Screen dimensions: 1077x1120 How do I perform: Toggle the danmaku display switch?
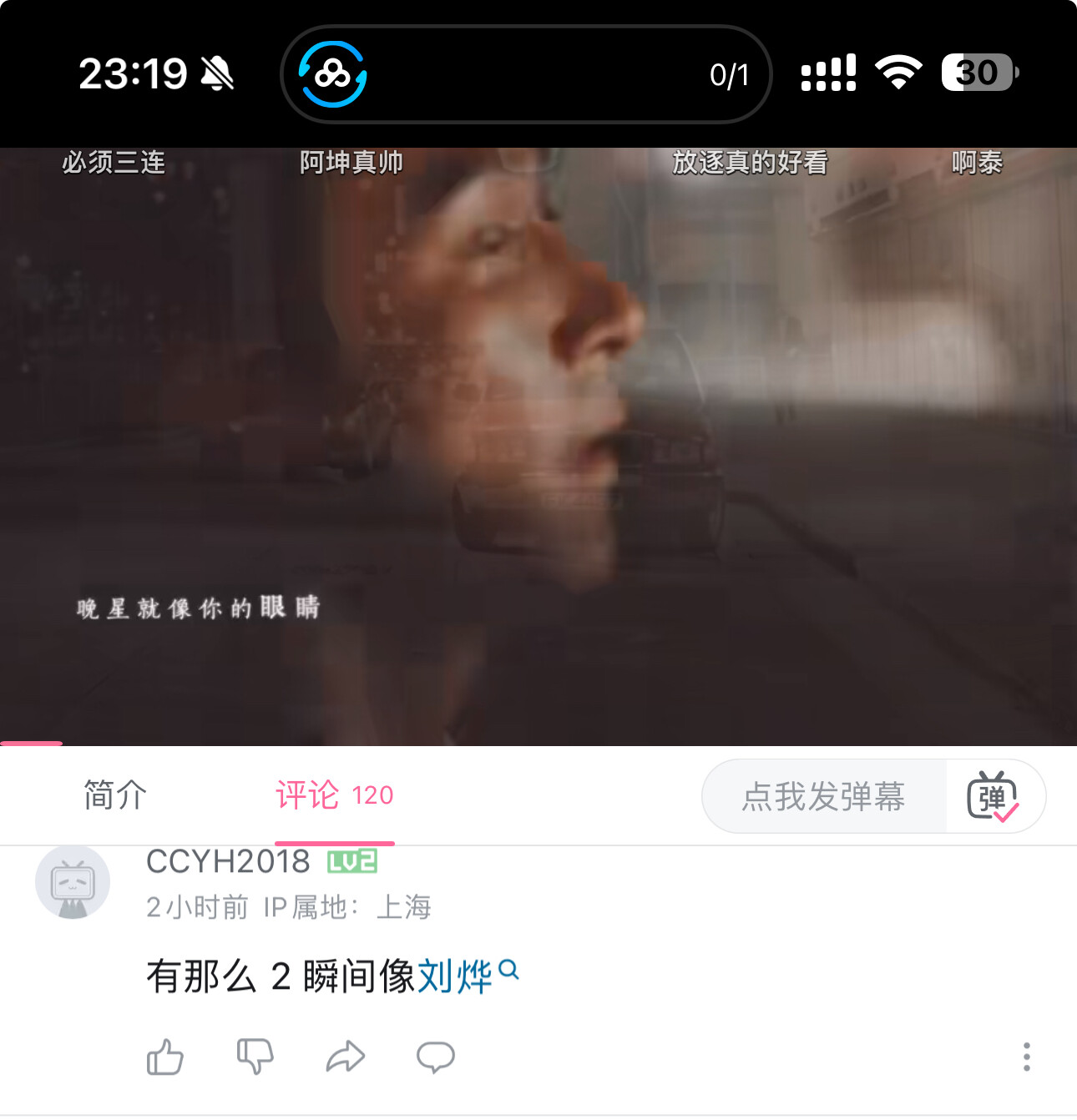pyautogui.click(x=993, y=796)
